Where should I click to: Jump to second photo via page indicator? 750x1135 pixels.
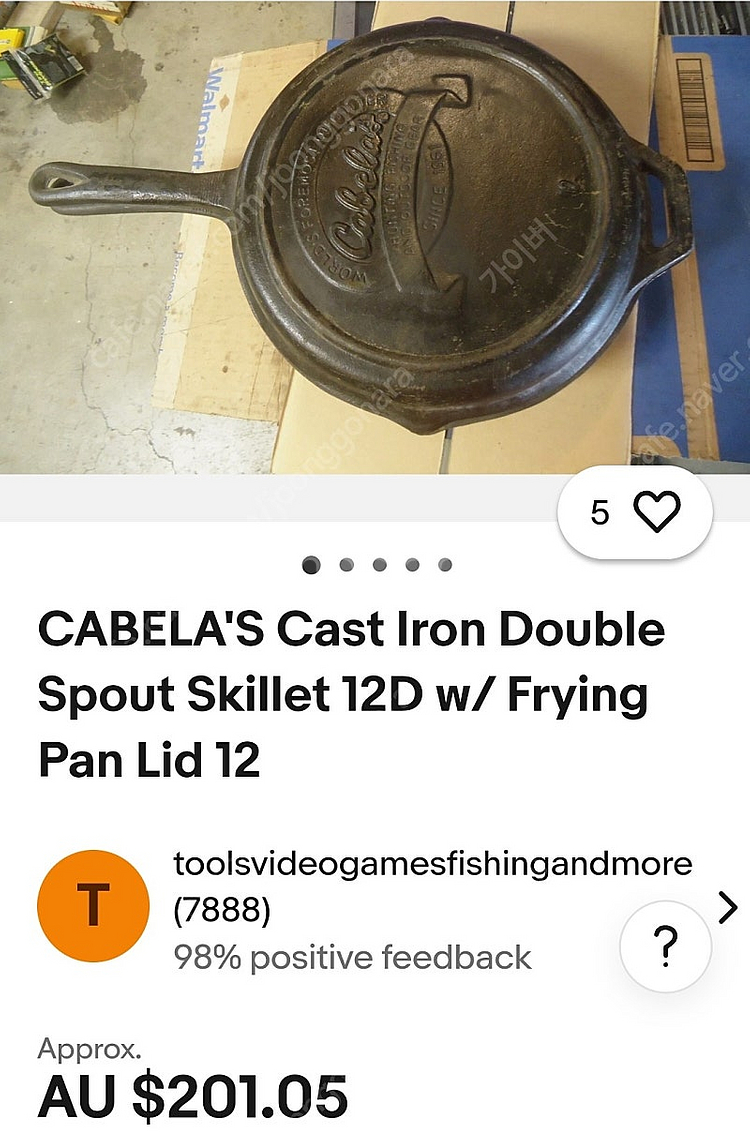tap(346, 565)
